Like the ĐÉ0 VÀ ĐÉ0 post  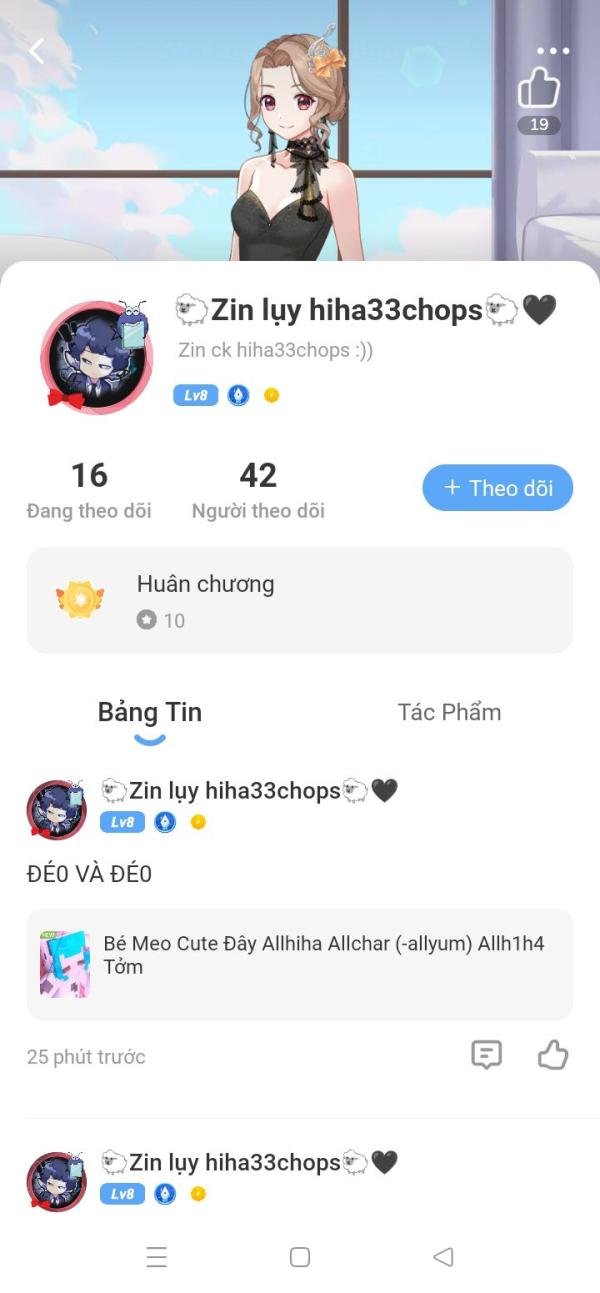pos(553,1055)
